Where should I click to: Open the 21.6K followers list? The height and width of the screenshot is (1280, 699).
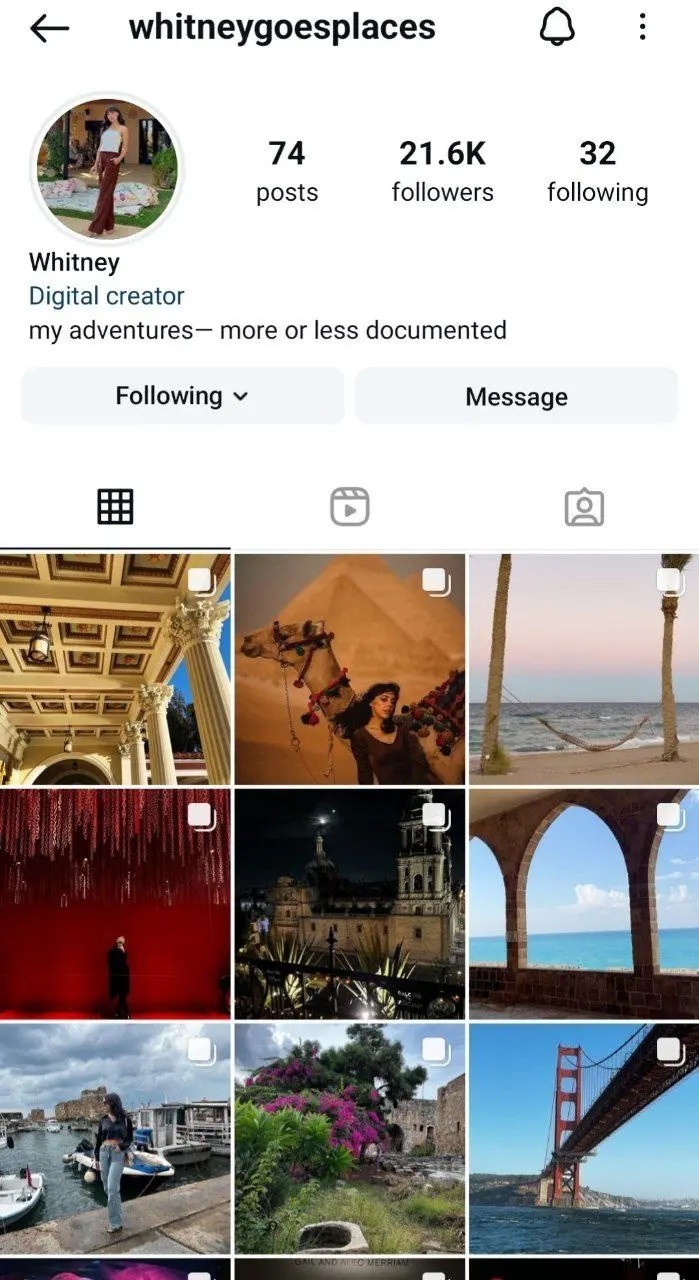coord(442,171)
